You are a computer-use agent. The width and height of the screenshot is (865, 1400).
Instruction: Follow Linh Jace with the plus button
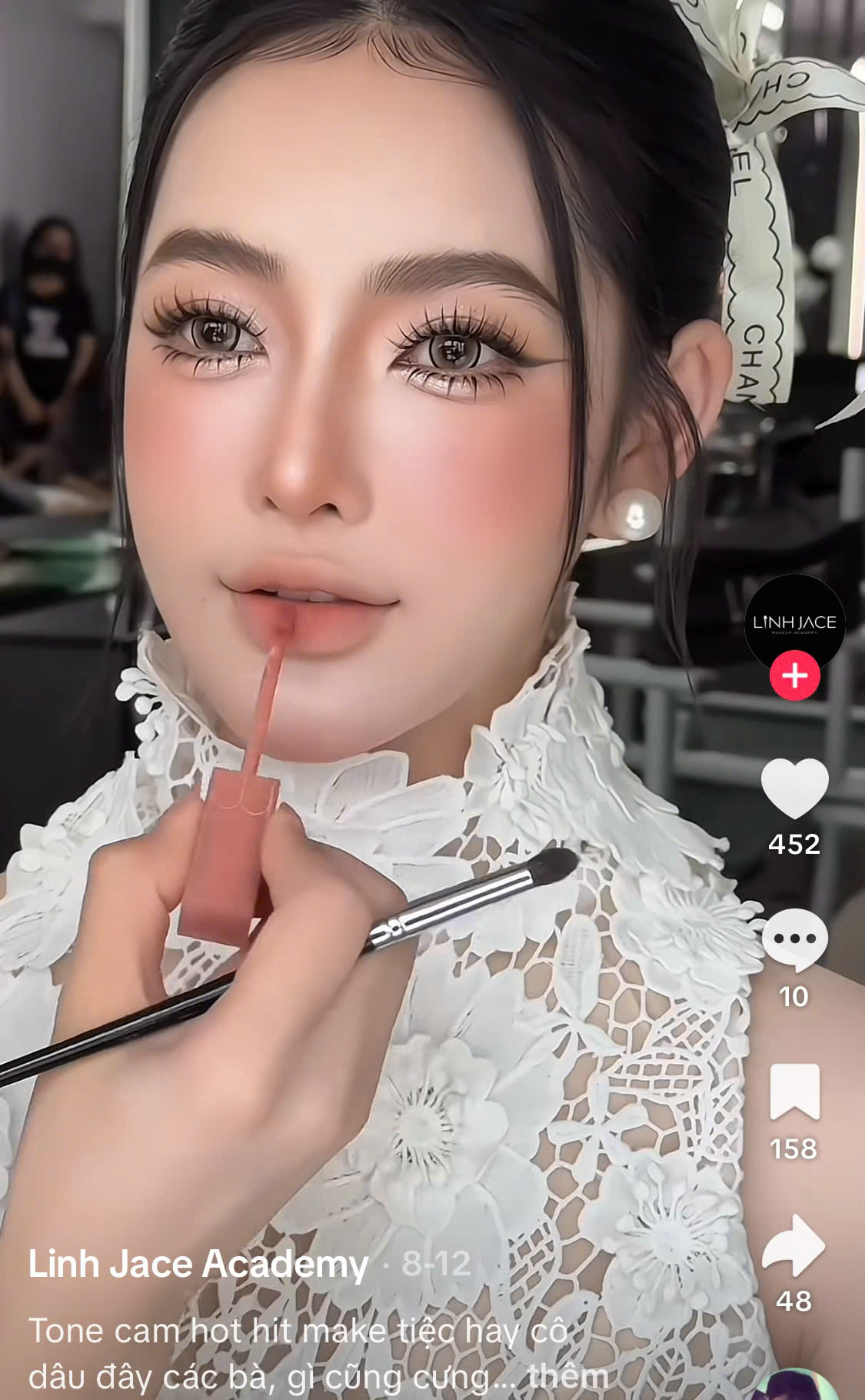tap(794, 676)
